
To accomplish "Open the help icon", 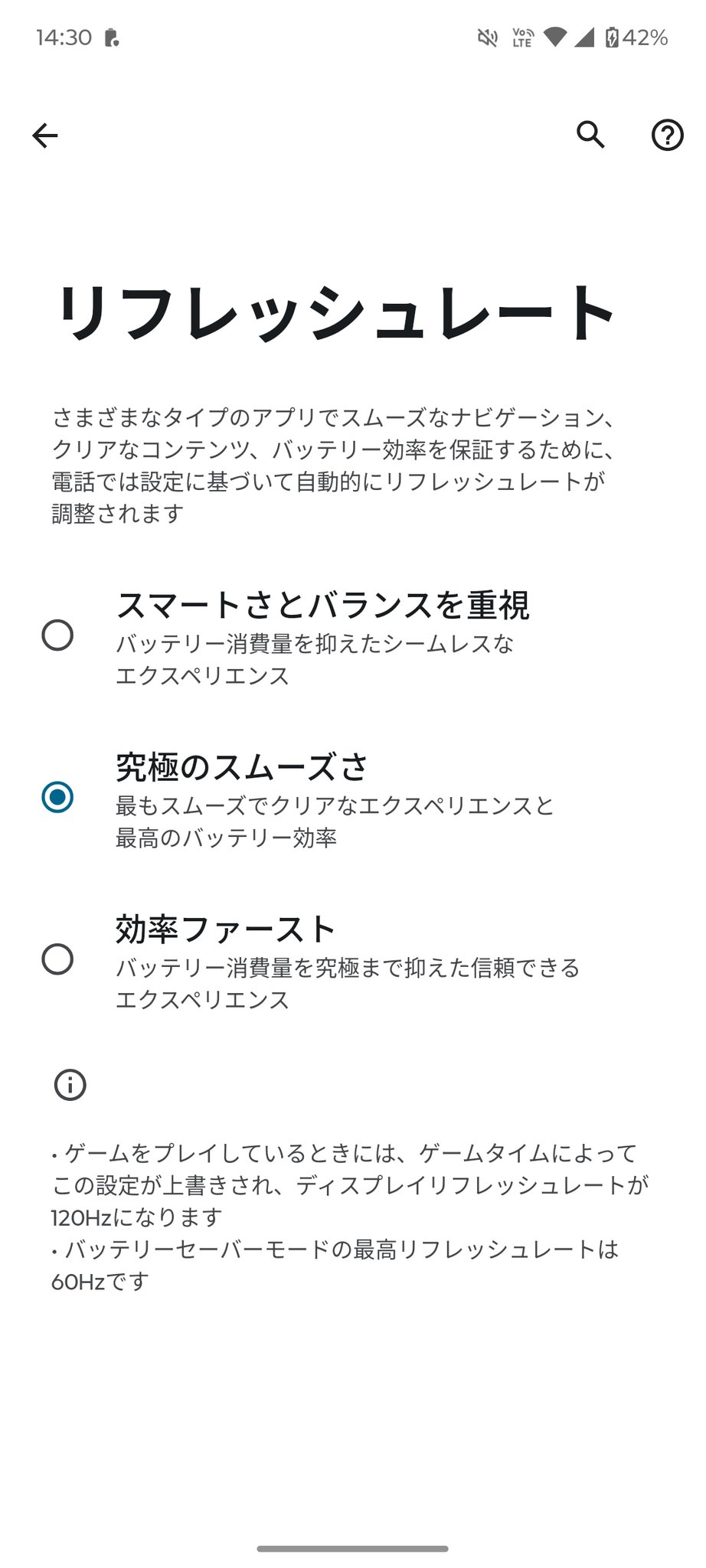I will point(667,136).
